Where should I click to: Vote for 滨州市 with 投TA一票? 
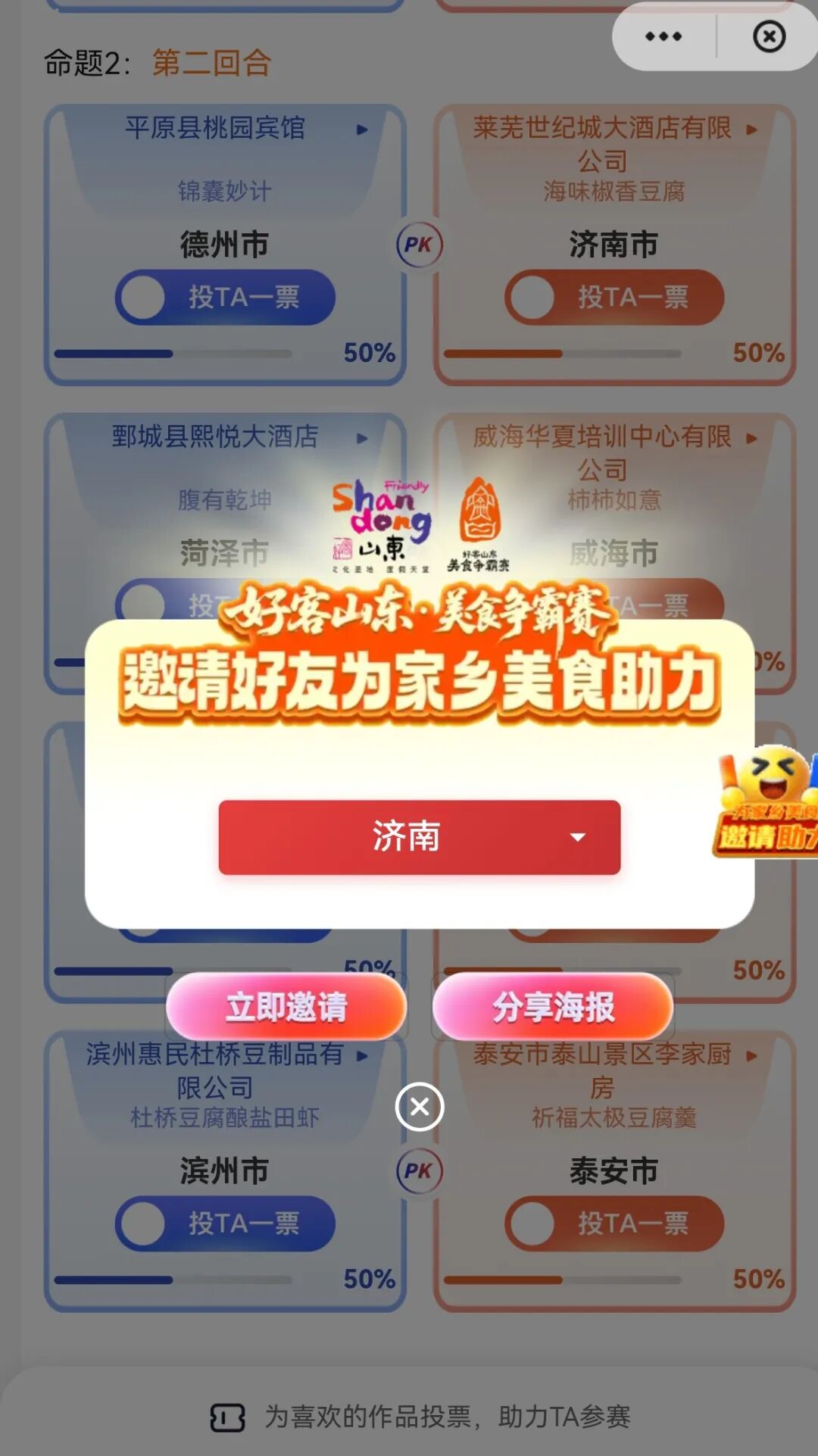[x=225, y=1223]
